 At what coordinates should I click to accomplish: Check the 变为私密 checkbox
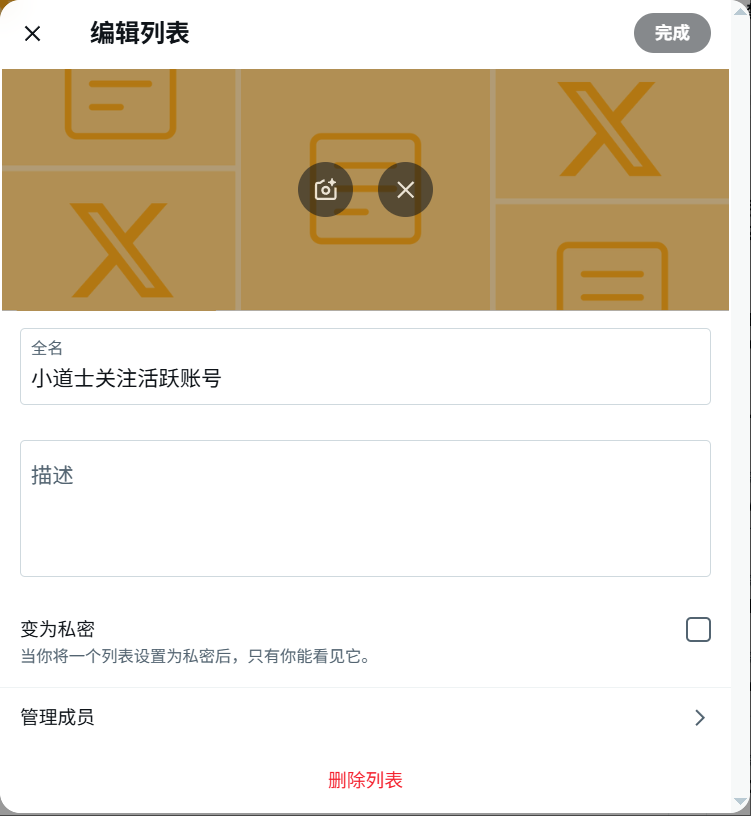pos(698,629)
